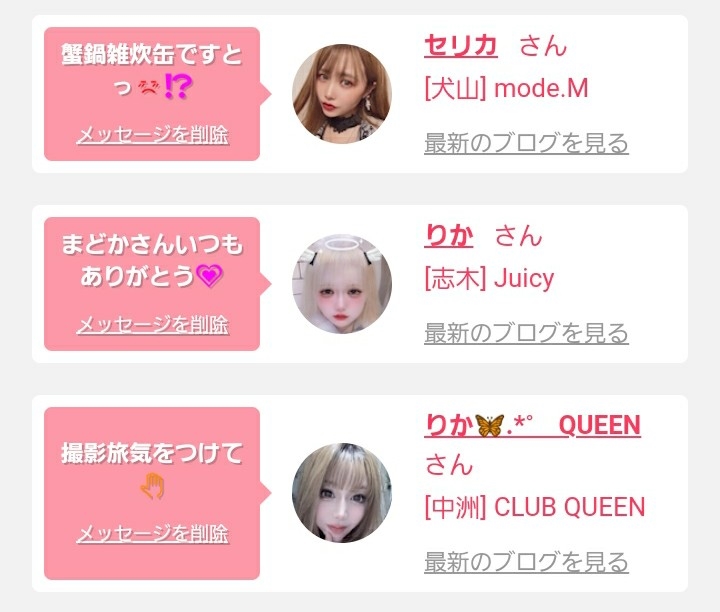Tap the Juicy りか profile photo
Screen dimensions: 720x612
tap(342, 284)
